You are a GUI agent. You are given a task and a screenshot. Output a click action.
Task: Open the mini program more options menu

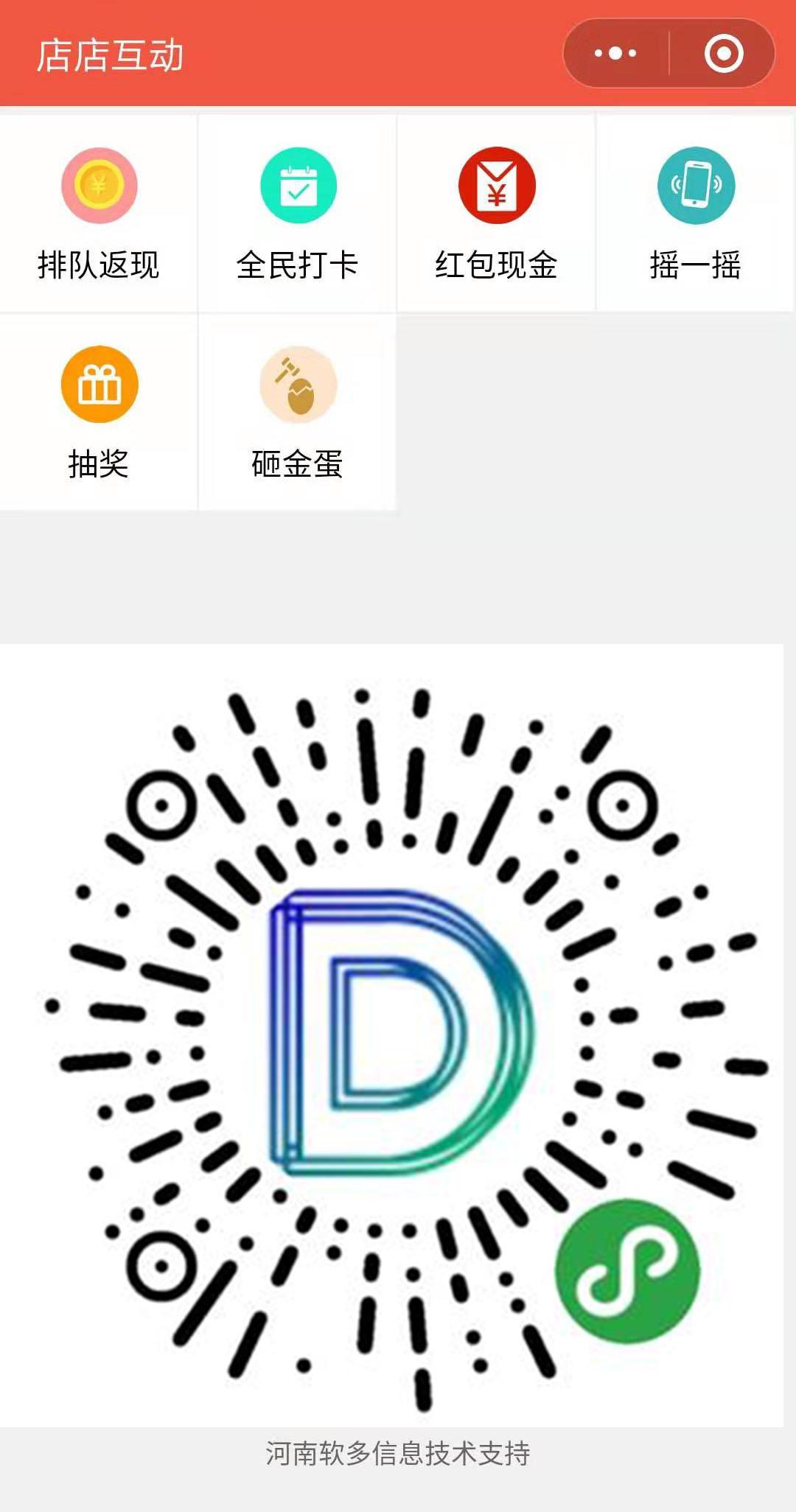616,53
